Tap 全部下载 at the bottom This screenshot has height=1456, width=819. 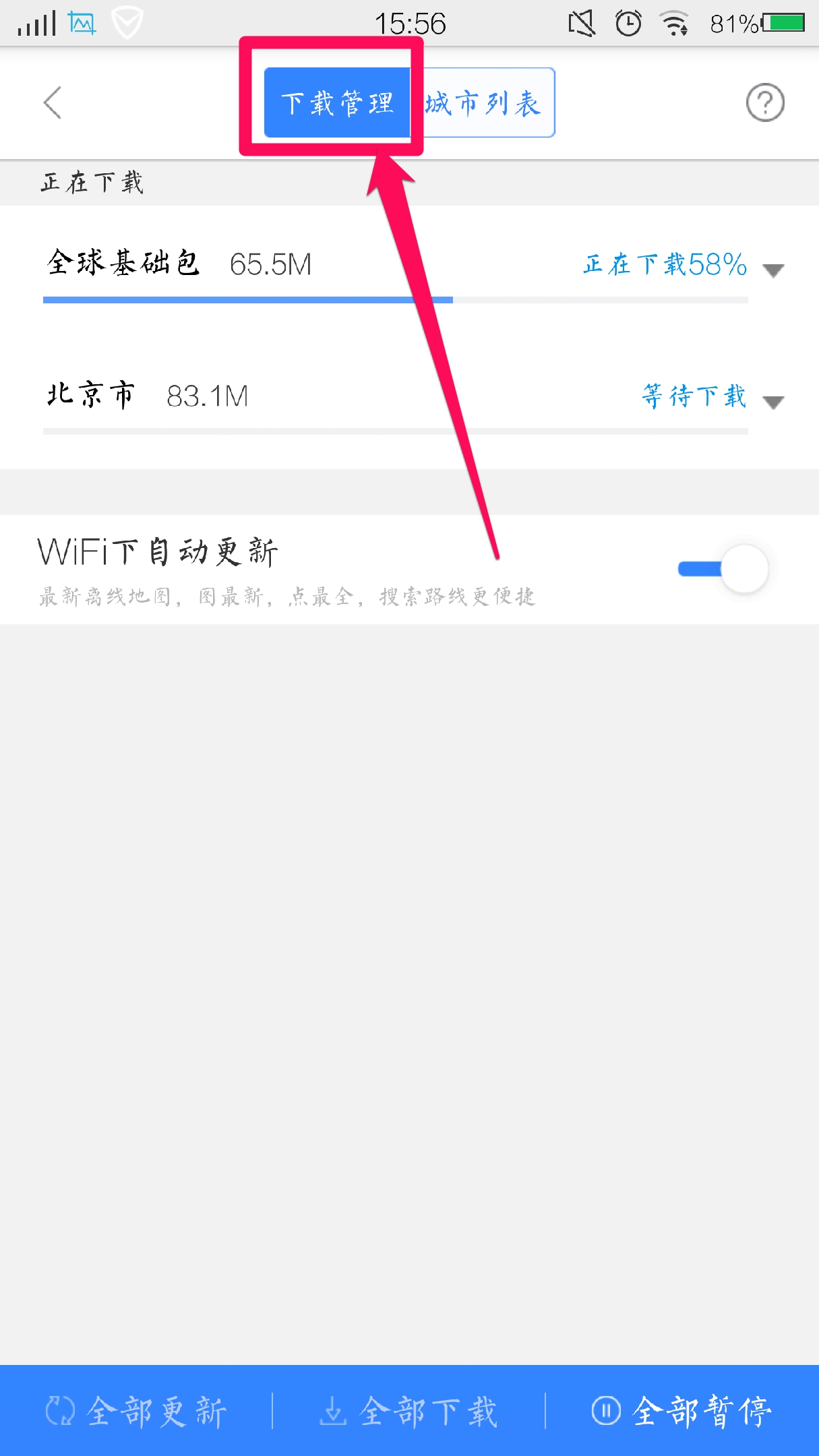[x=409, y=1411]
